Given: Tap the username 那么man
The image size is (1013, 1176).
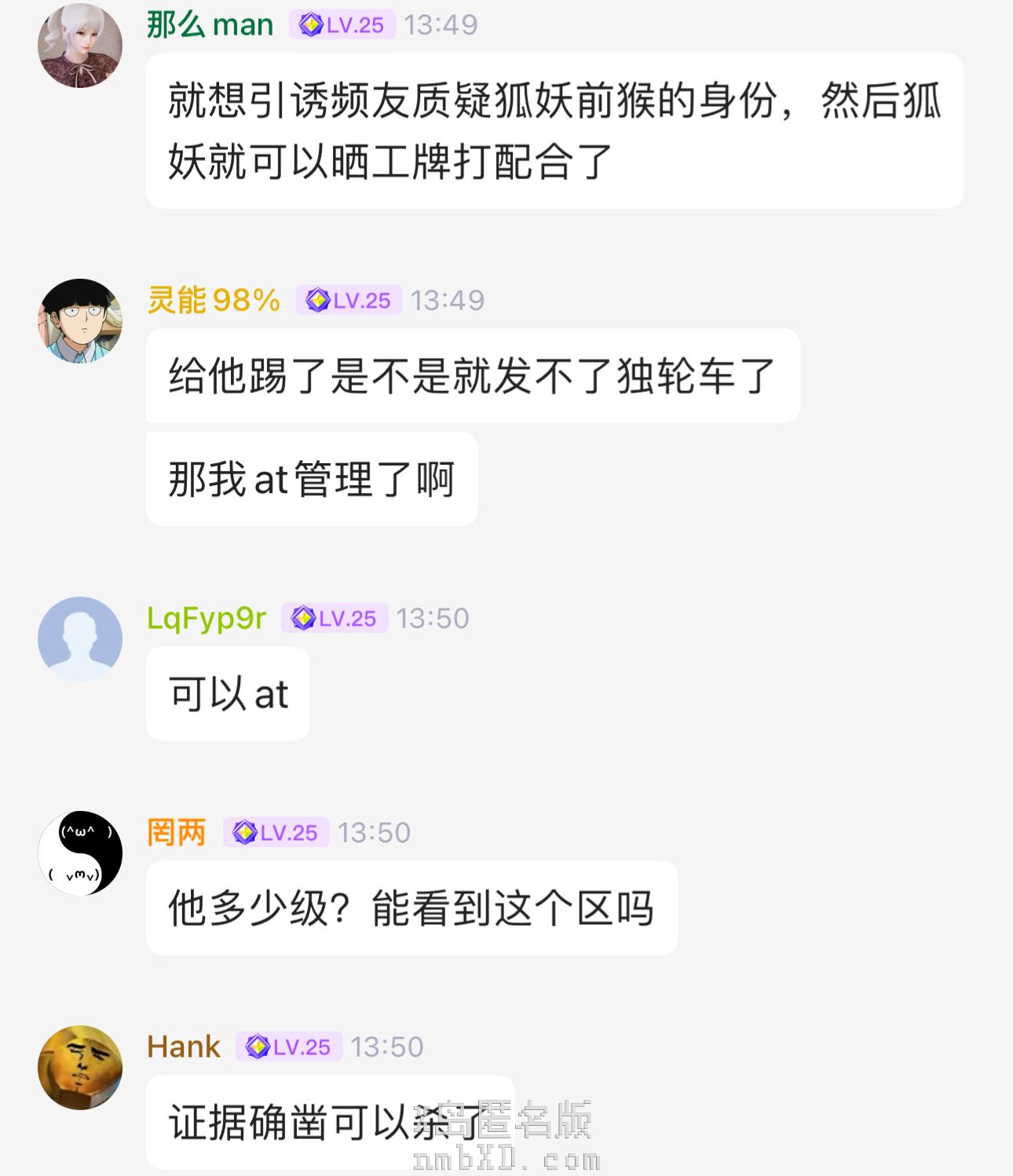Looking at the screenshot, I should (x=210, y=25).
